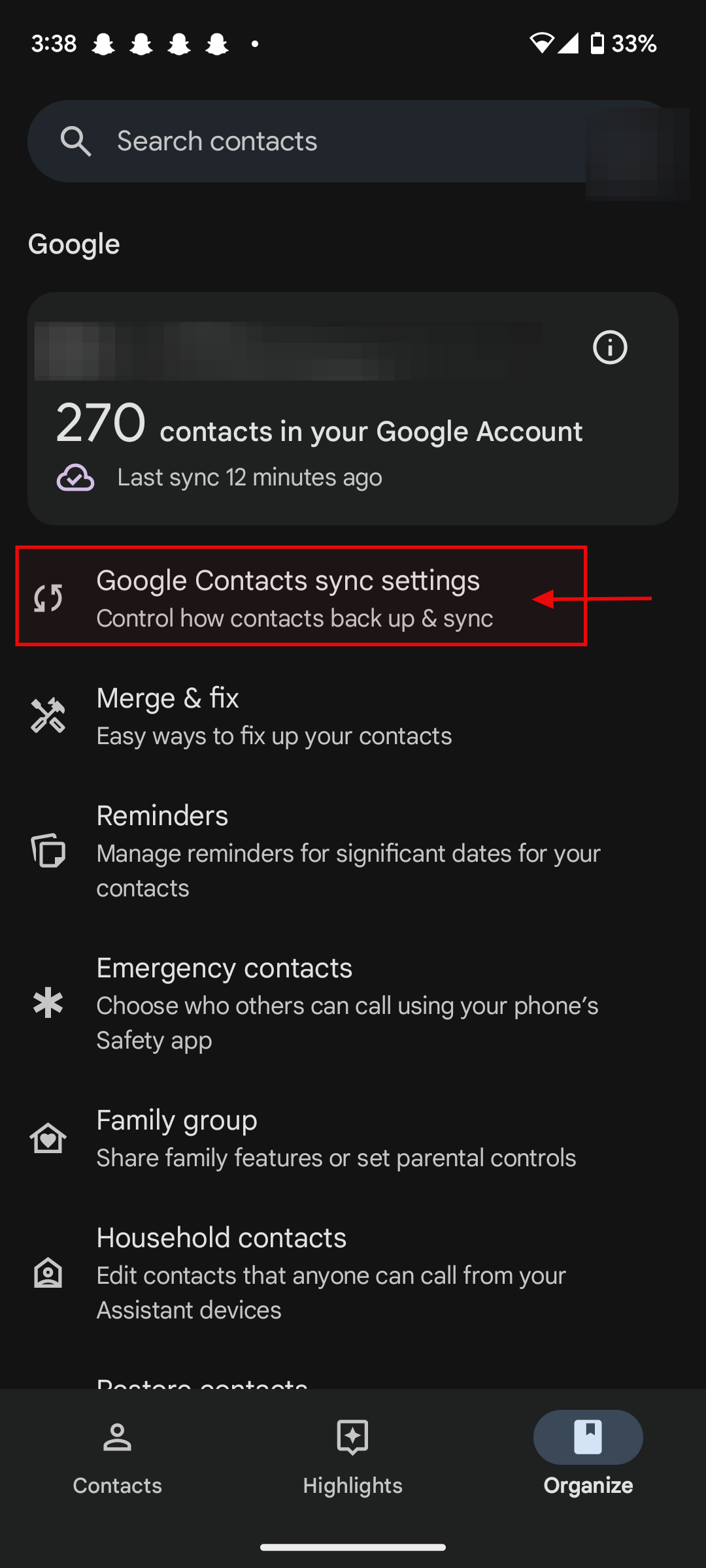This screenshot has width=706, height=1568.
Task: Open Merge & fix
Action: click(x=275, y=716)
